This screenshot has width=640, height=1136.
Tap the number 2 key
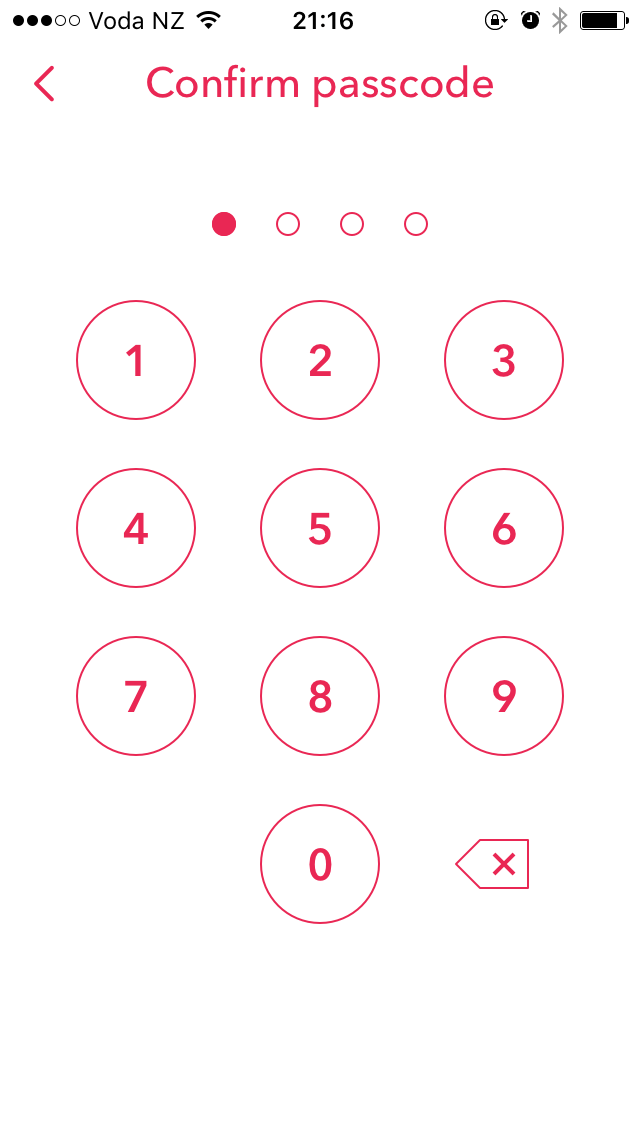click(x=320, y=360)
